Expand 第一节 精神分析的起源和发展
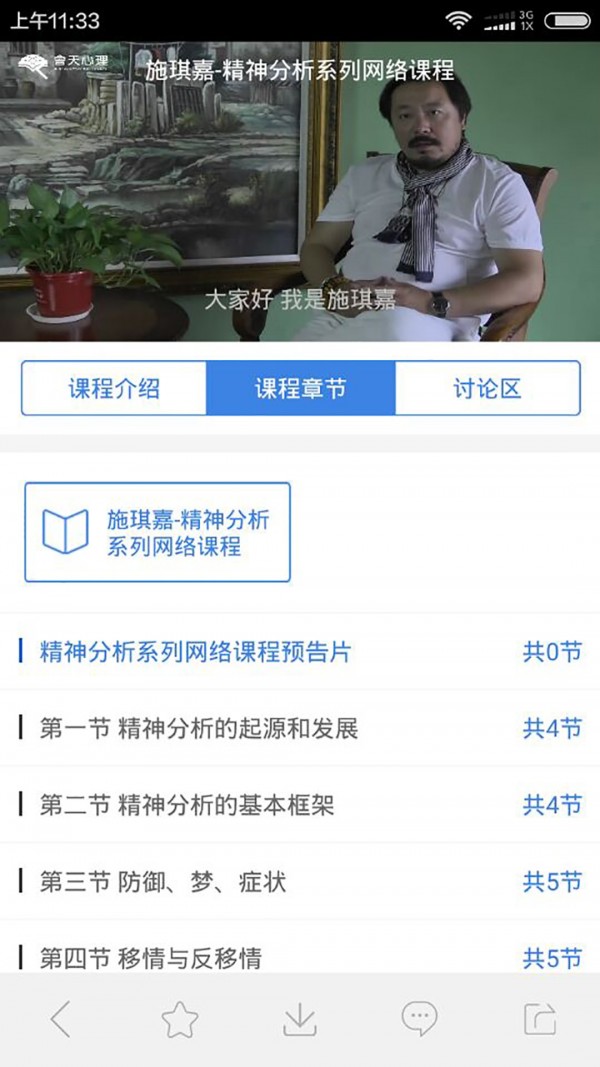Viewport: 600px width, 1067px height. (x=199, y=728)
